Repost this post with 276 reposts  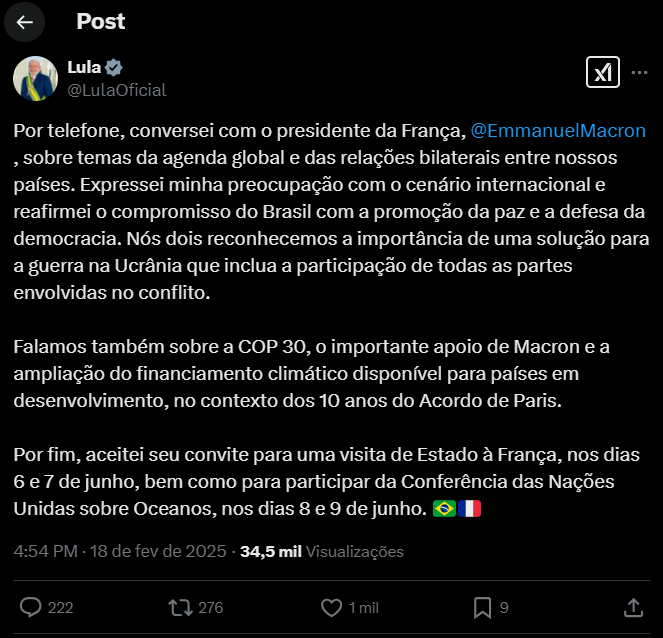[x=181, y=607]
